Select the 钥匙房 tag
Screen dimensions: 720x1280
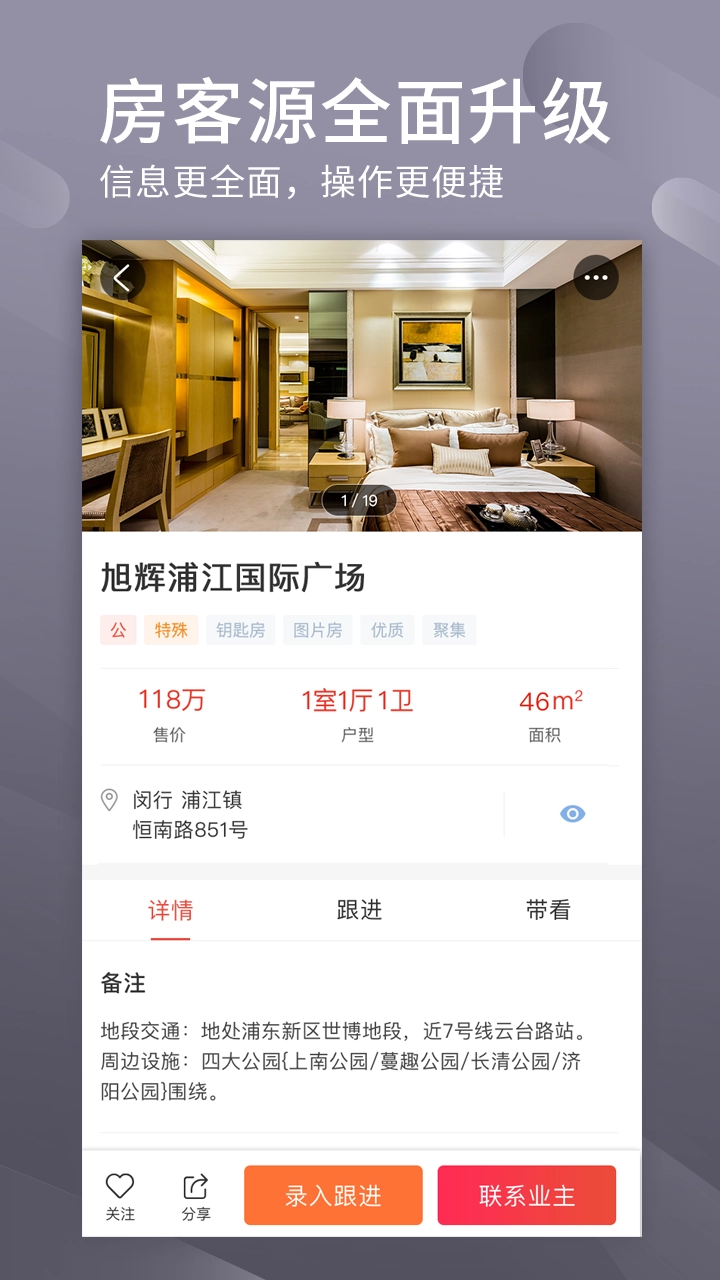coord(244,631)
